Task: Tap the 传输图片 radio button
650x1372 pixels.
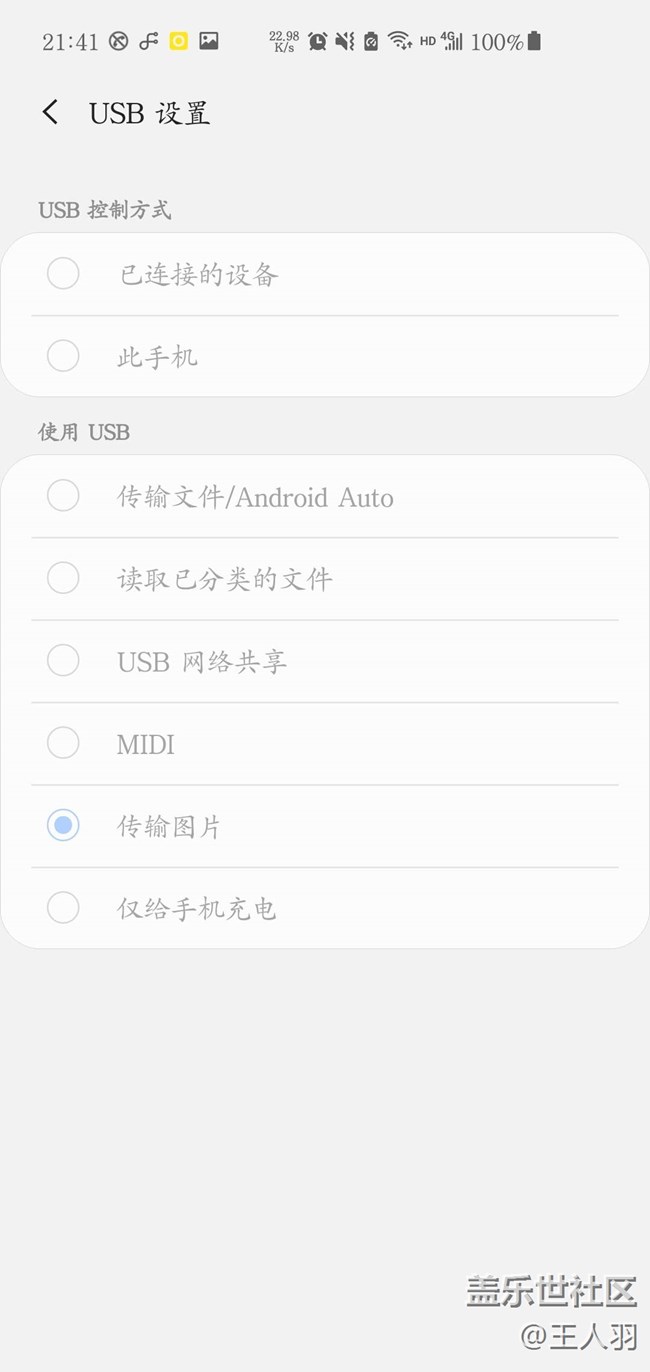Action: 63,825
